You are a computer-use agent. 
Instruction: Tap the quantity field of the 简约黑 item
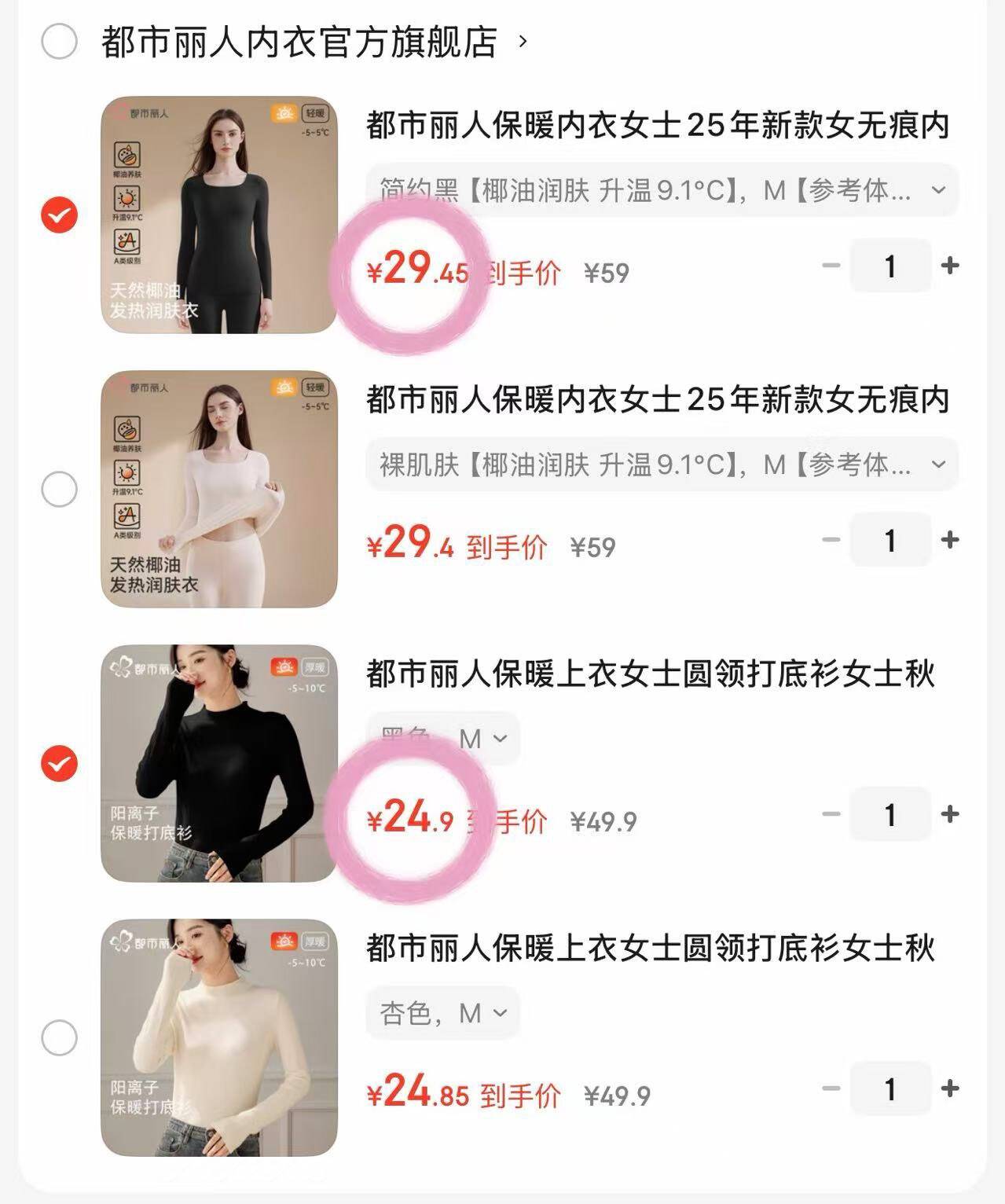tap(890, 266)
